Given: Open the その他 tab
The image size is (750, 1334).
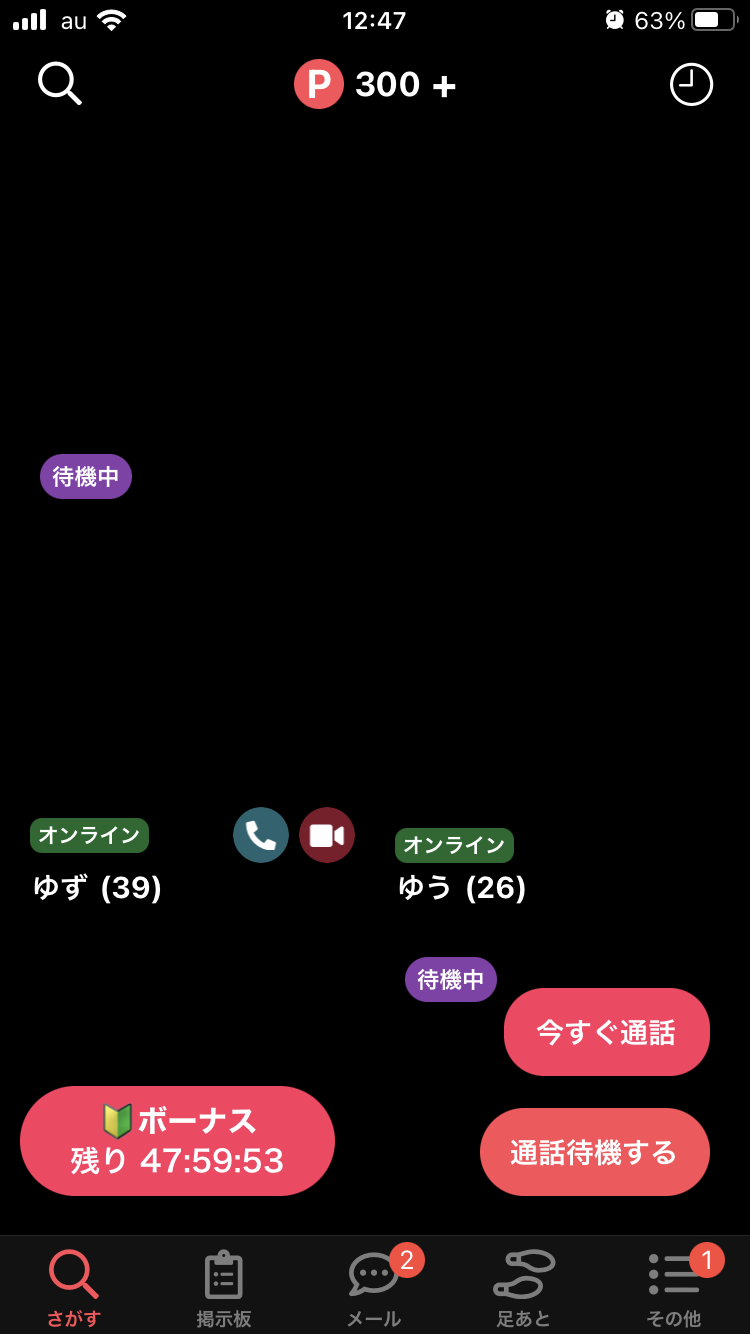Looking at the screenshot, I should pyautogui.click(x=674, y=1288).
